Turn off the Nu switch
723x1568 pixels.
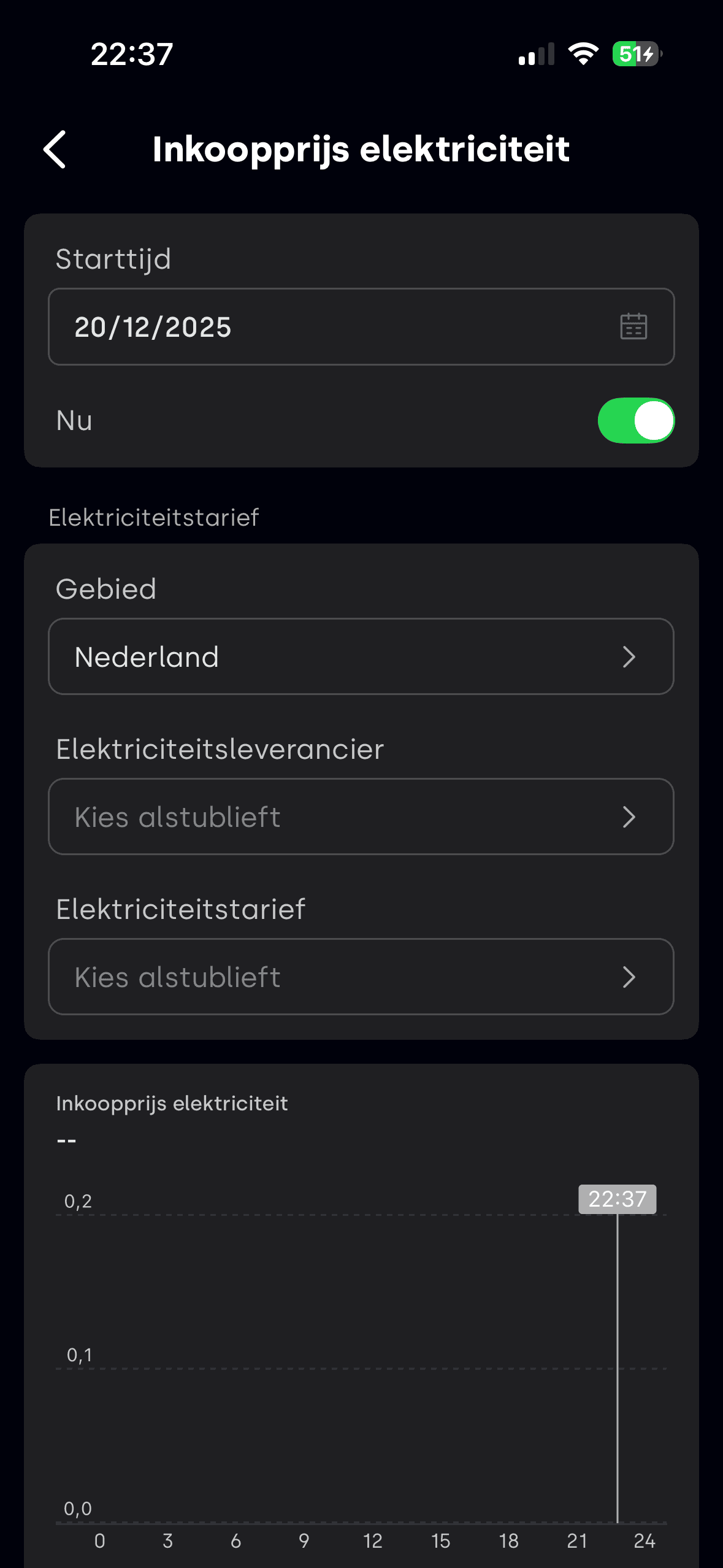pyautogui.click(x=635, y=421)
